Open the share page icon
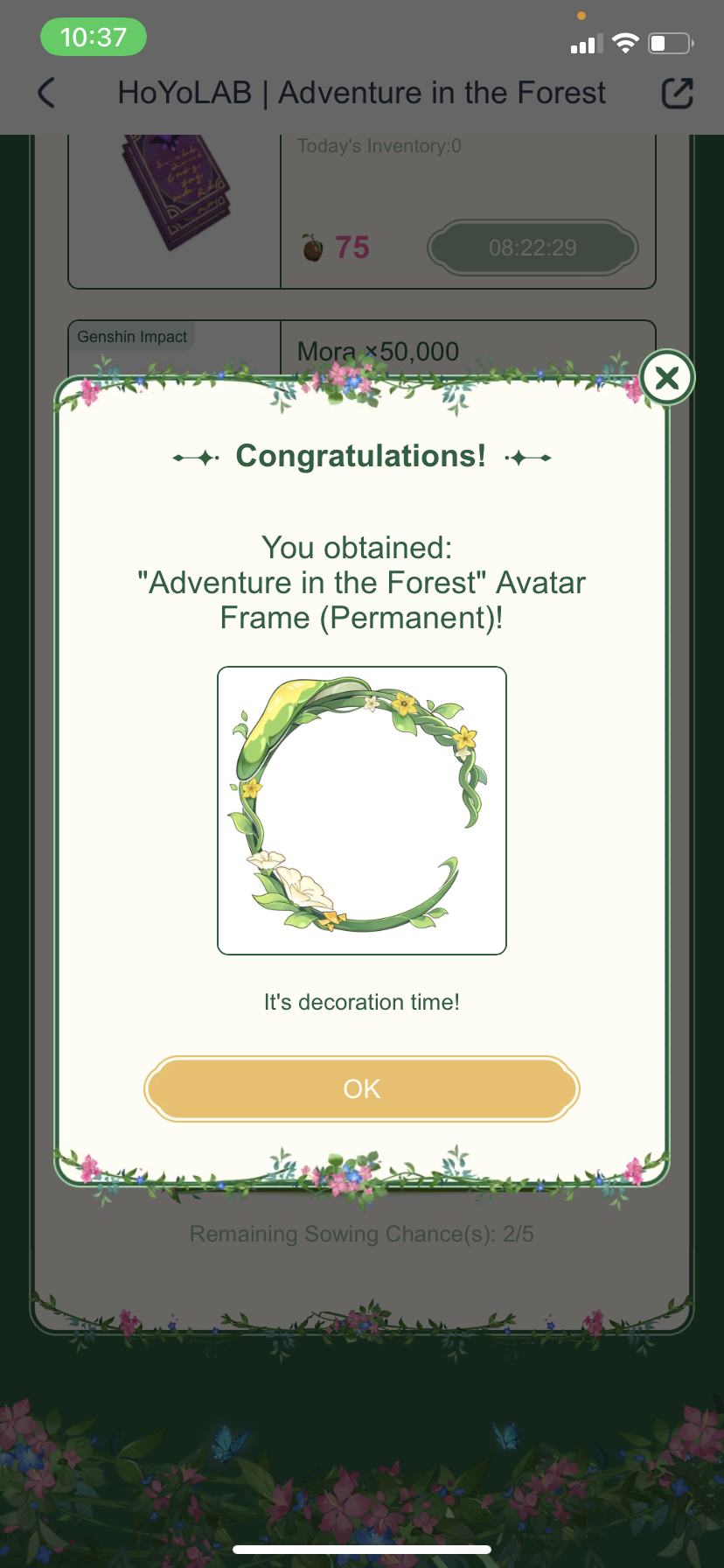 click(677, 93)
